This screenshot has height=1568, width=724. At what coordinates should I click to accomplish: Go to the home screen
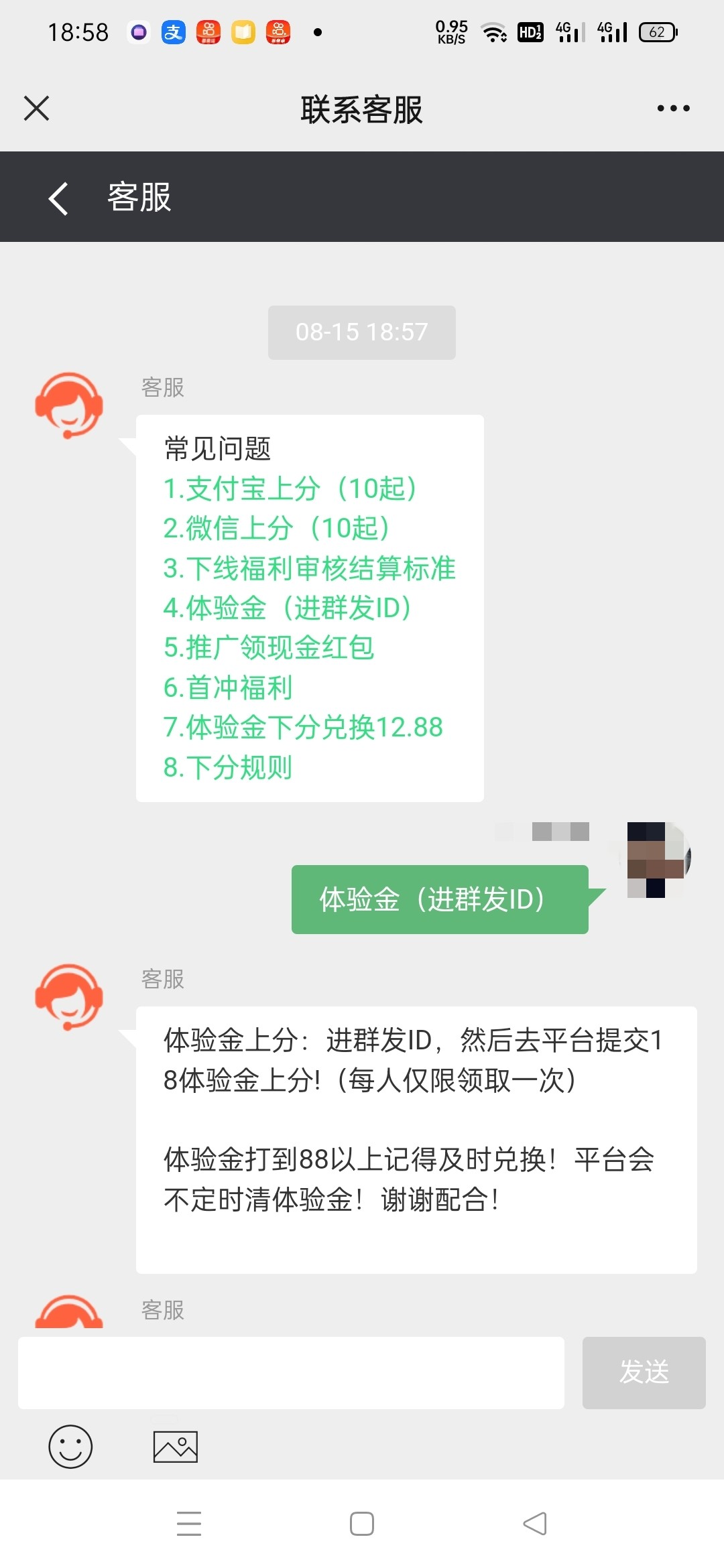(x=362, y=1524)
